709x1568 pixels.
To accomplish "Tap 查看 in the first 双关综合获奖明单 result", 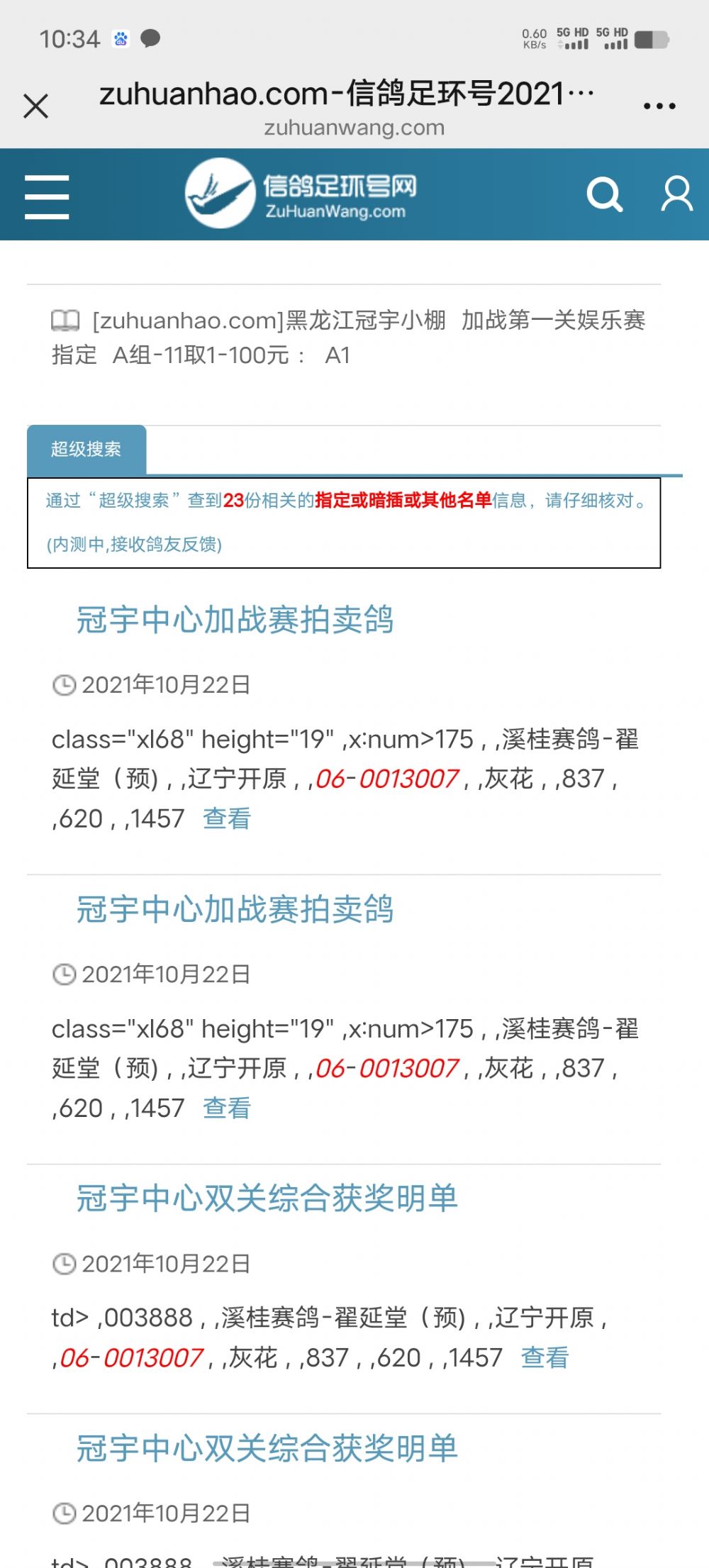I will (x=545, y=1357).
